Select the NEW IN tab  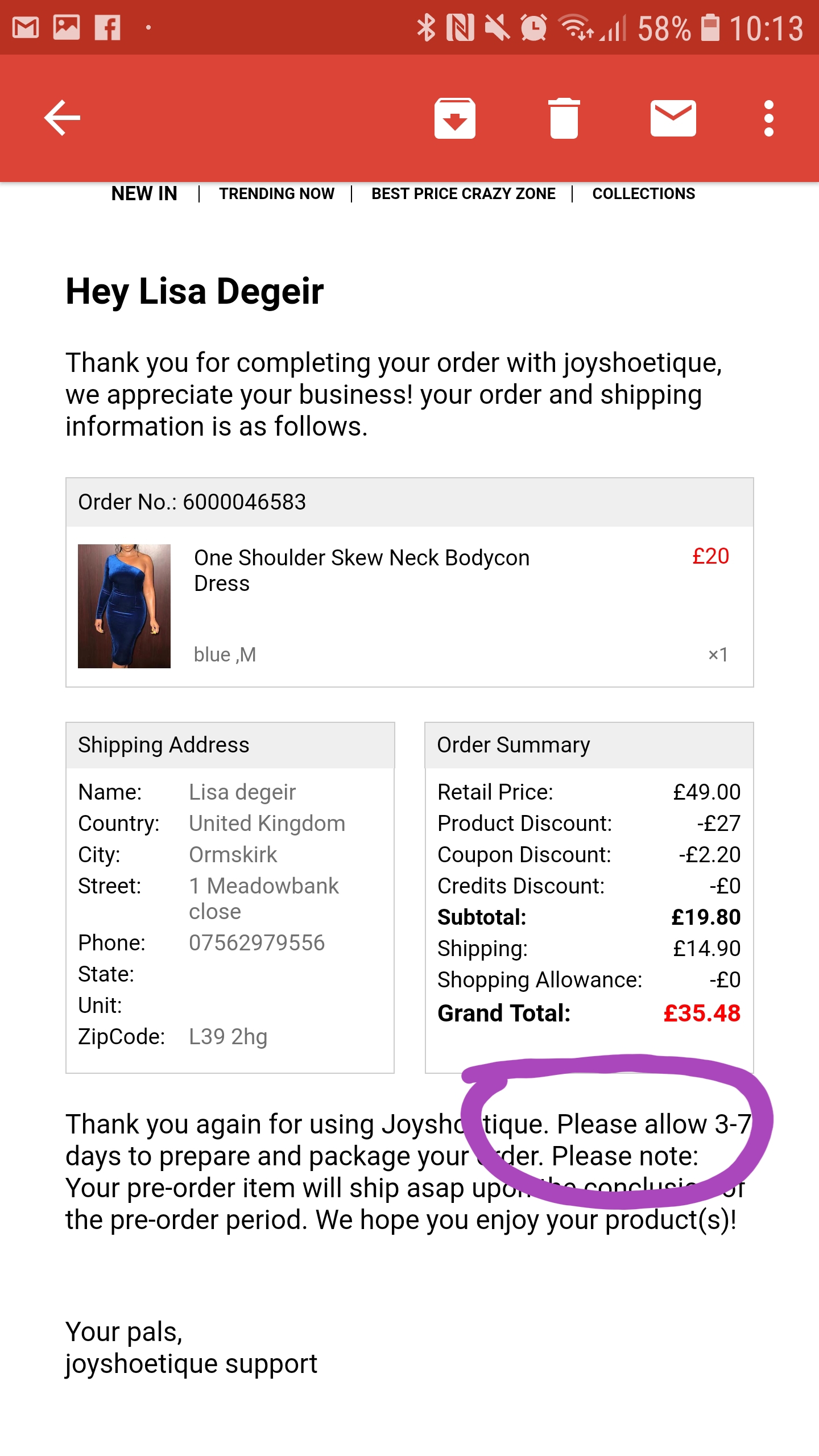point(144,193)
